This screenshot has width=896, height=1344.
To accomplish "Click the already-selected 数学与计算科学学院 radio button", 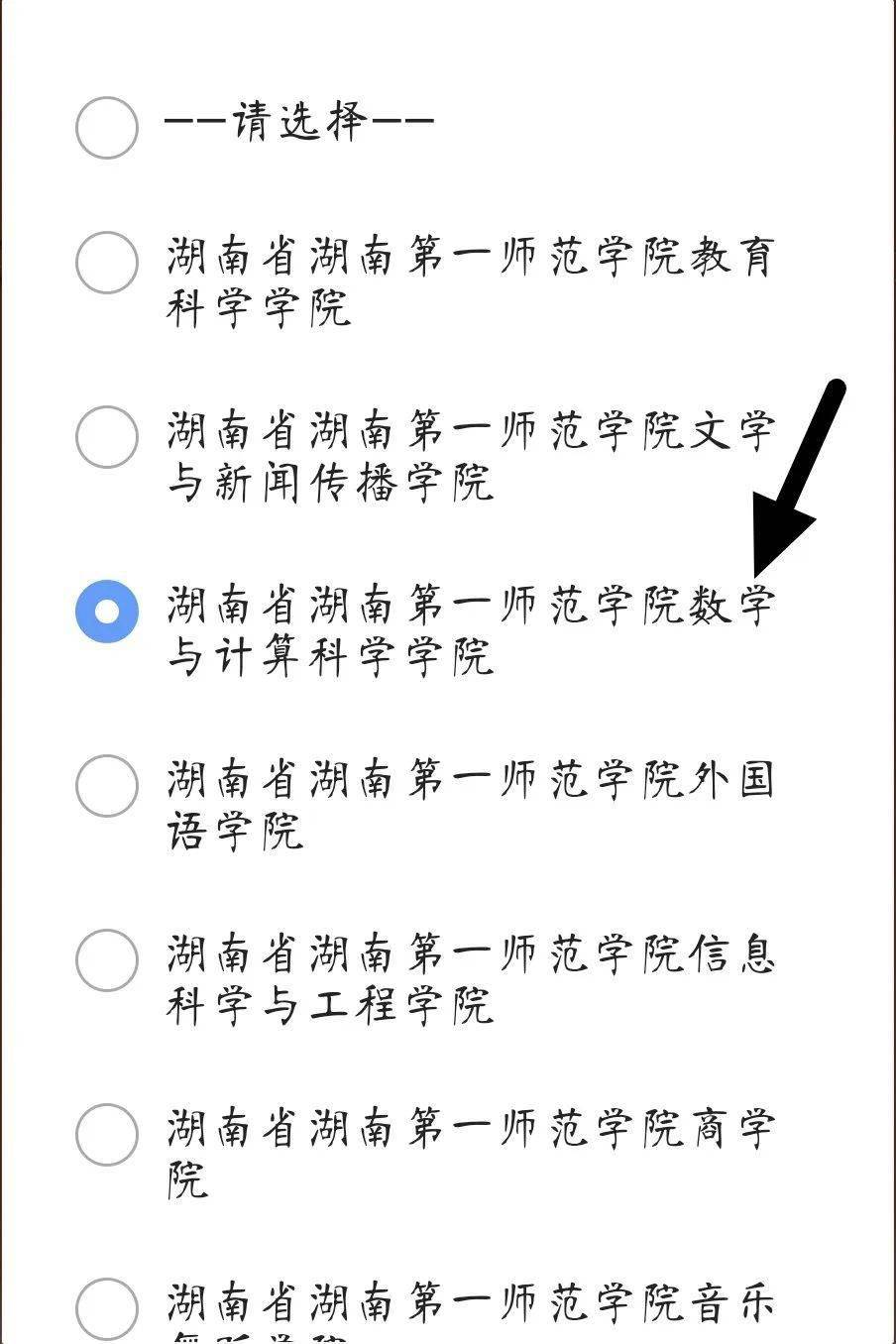I will (x=106, y=612).
